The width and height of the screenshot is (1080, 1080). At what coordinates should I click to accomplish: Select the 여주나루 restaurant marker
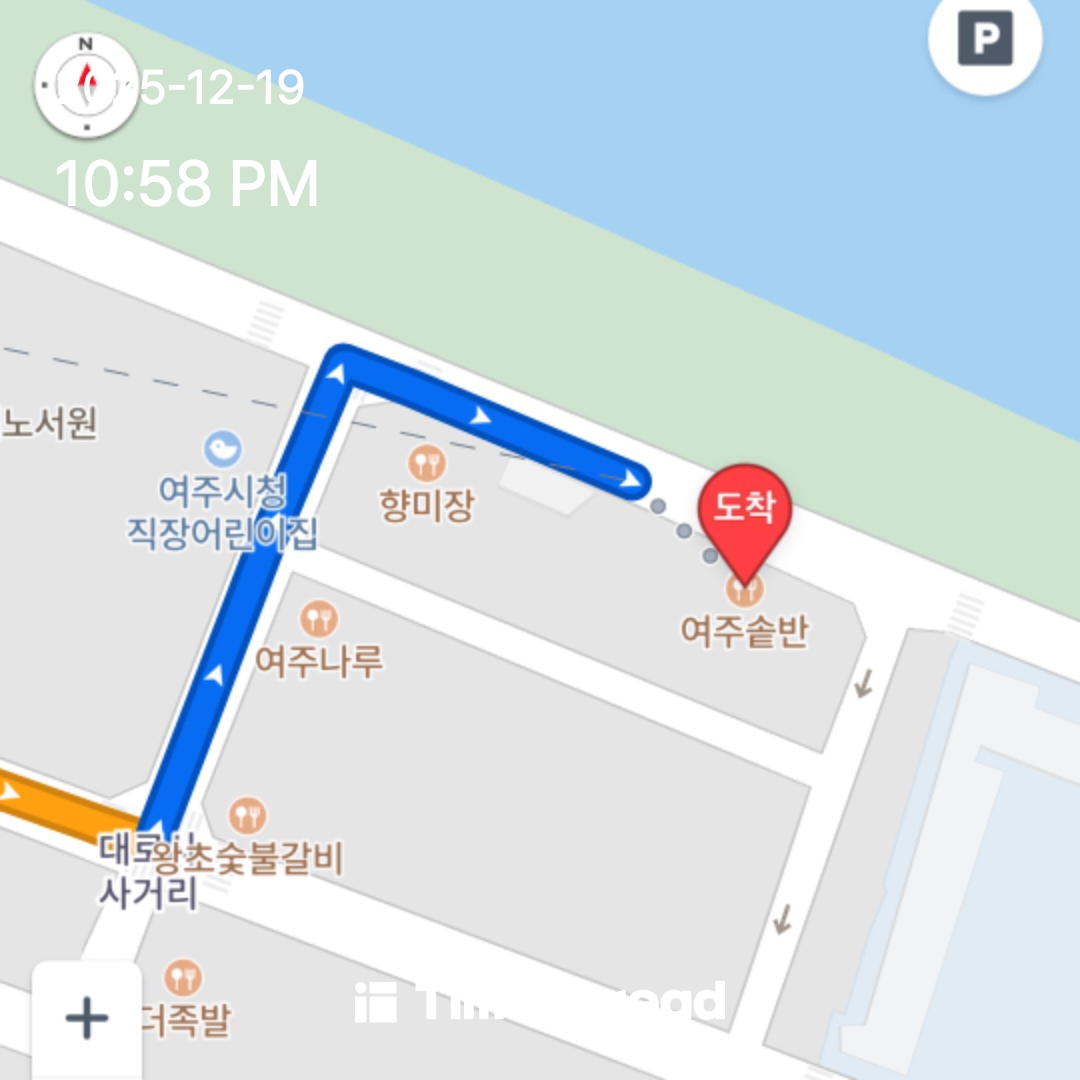pyautogui.click(x=318, y=620)
